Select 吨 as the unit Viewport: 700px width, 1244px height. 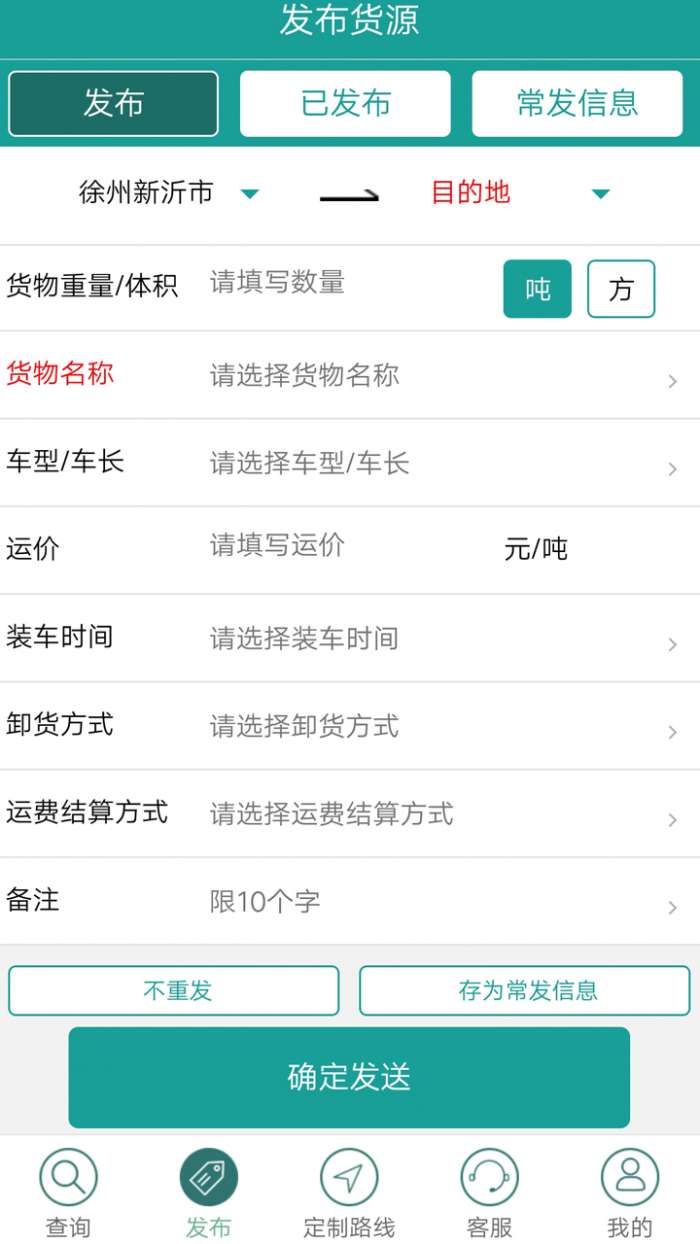pyautogui.click(x=537, y=289)
